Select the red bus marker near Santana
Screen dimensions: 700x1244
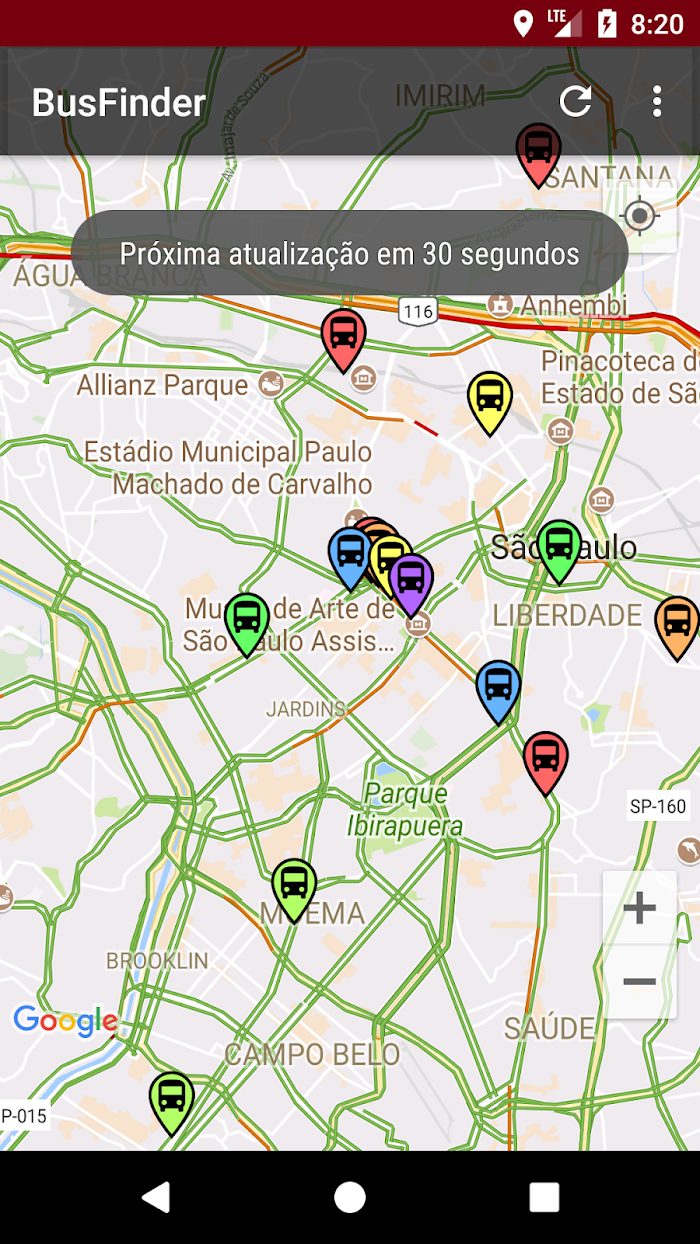coord(538,154)
